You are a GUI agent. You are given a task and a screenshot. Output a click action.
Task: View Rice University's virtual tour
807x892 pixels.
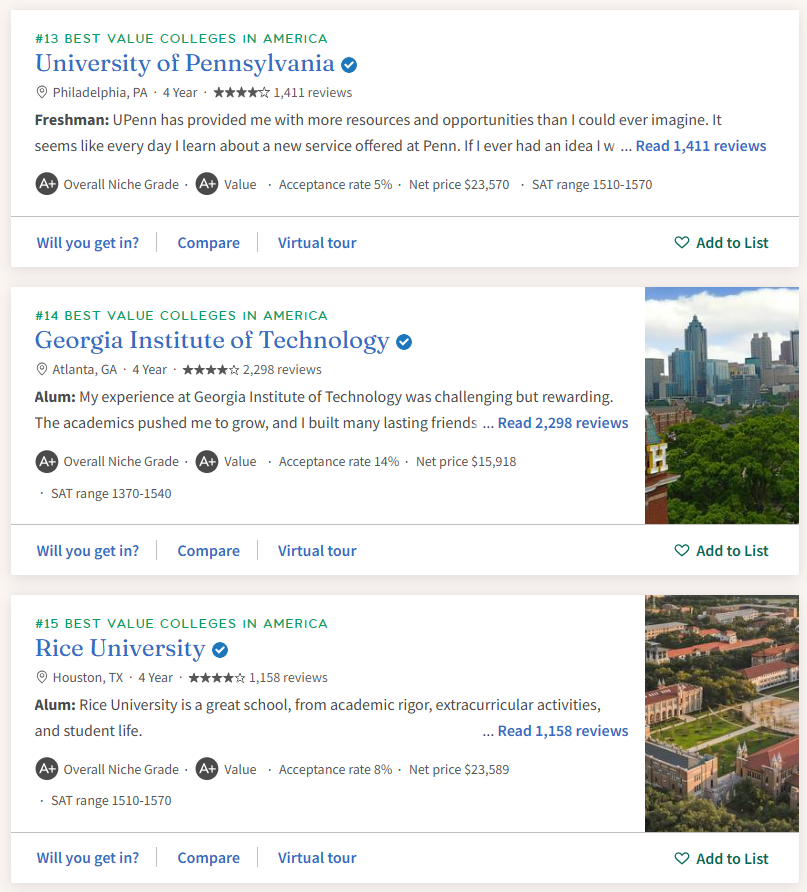316,858
